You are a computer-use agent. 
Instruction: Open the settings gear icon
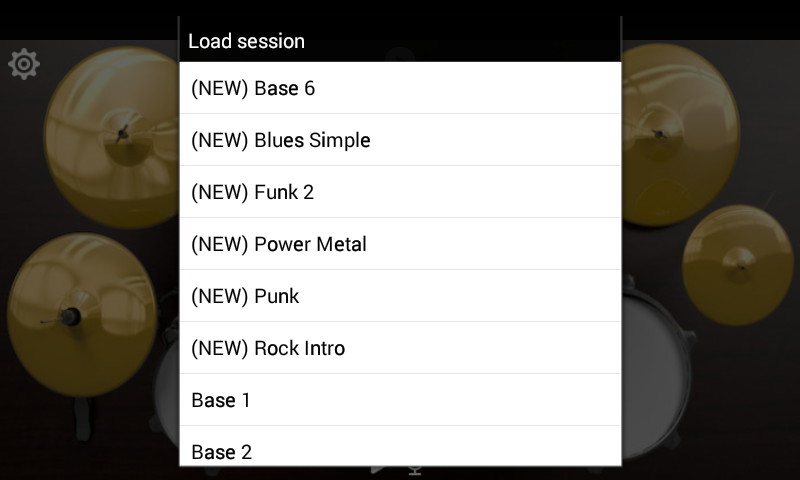(24, 65)
